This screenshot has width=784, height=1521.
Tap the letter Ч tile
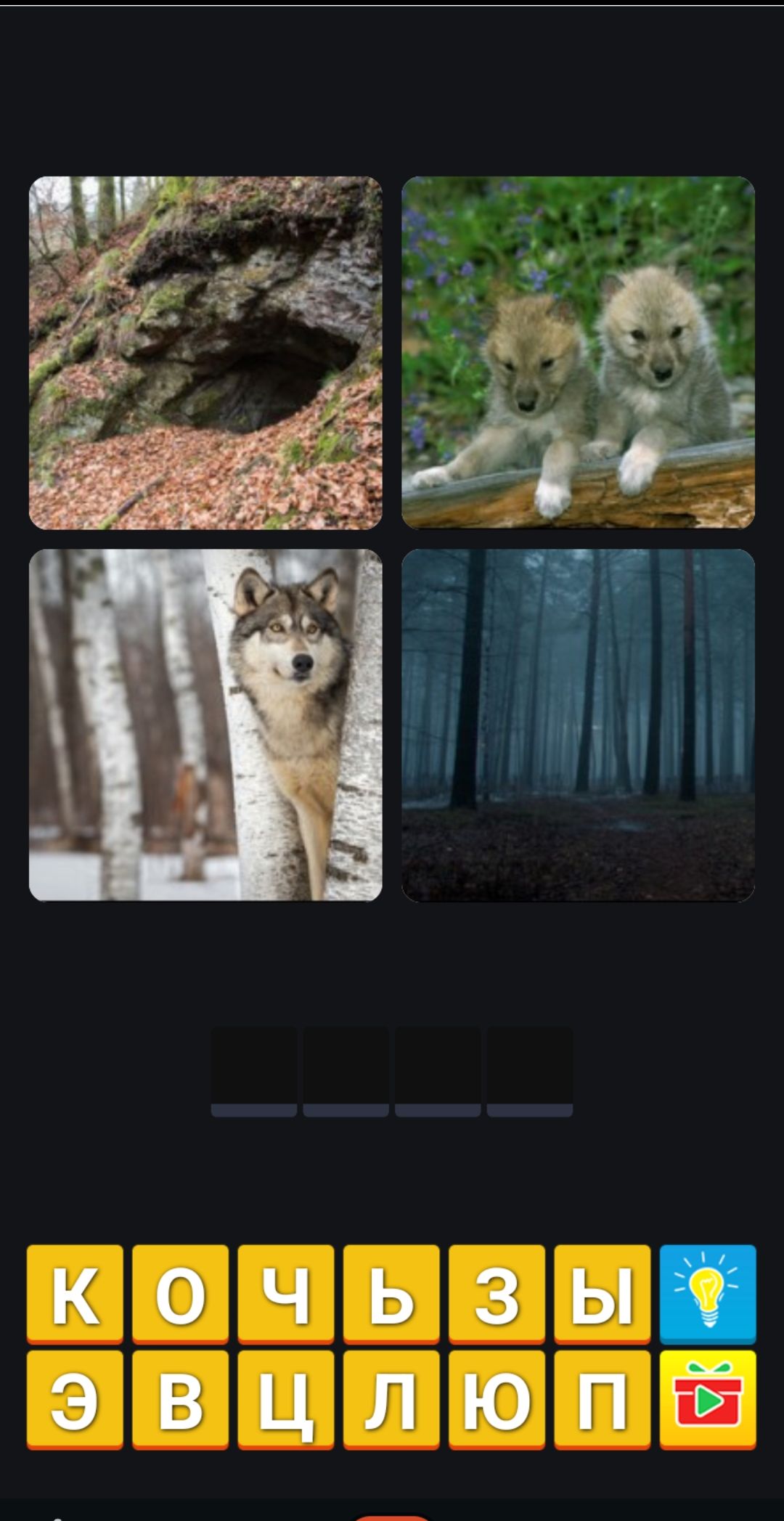285,1293
